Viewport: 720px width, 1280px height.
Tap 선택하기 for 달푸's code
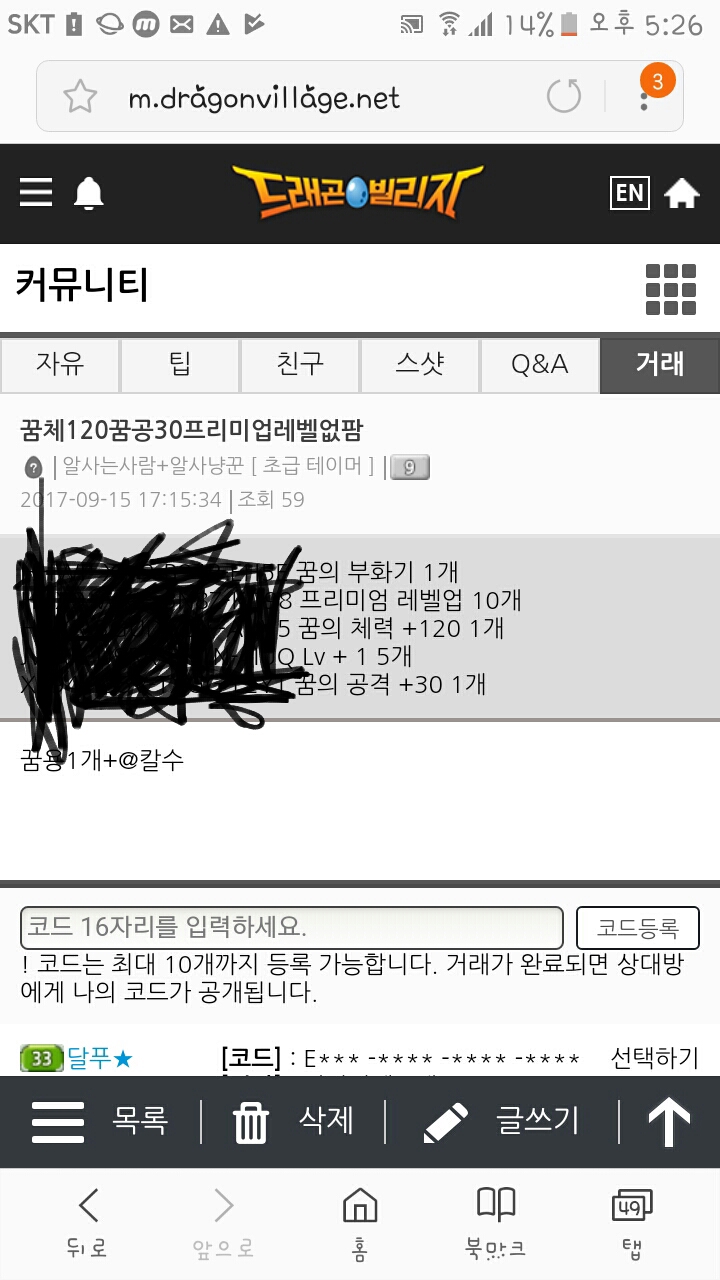[655, 1058]
